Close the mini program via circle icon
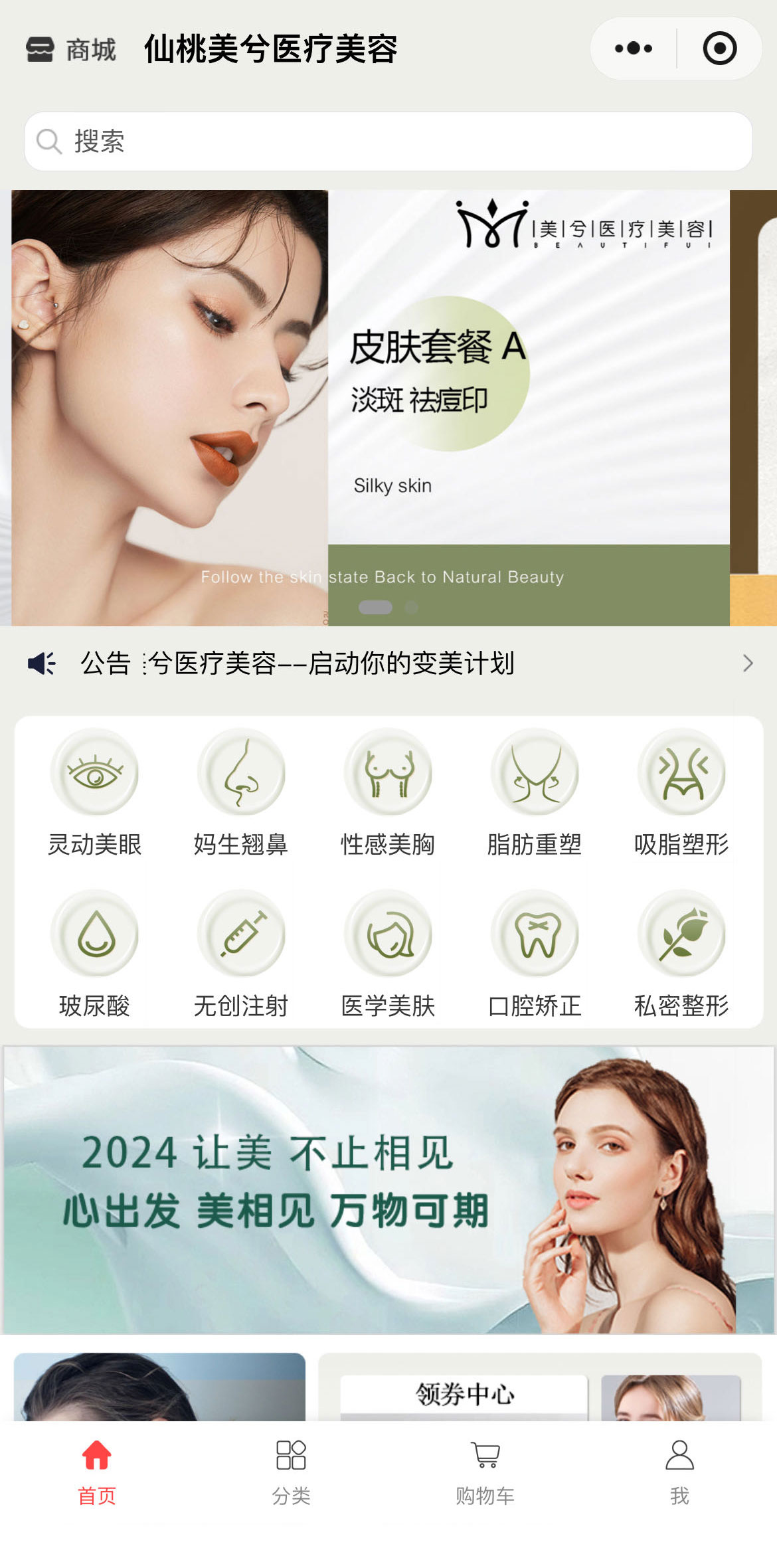Image resolution: width=777 pixels, height=1568 pixels. [719, 48]
